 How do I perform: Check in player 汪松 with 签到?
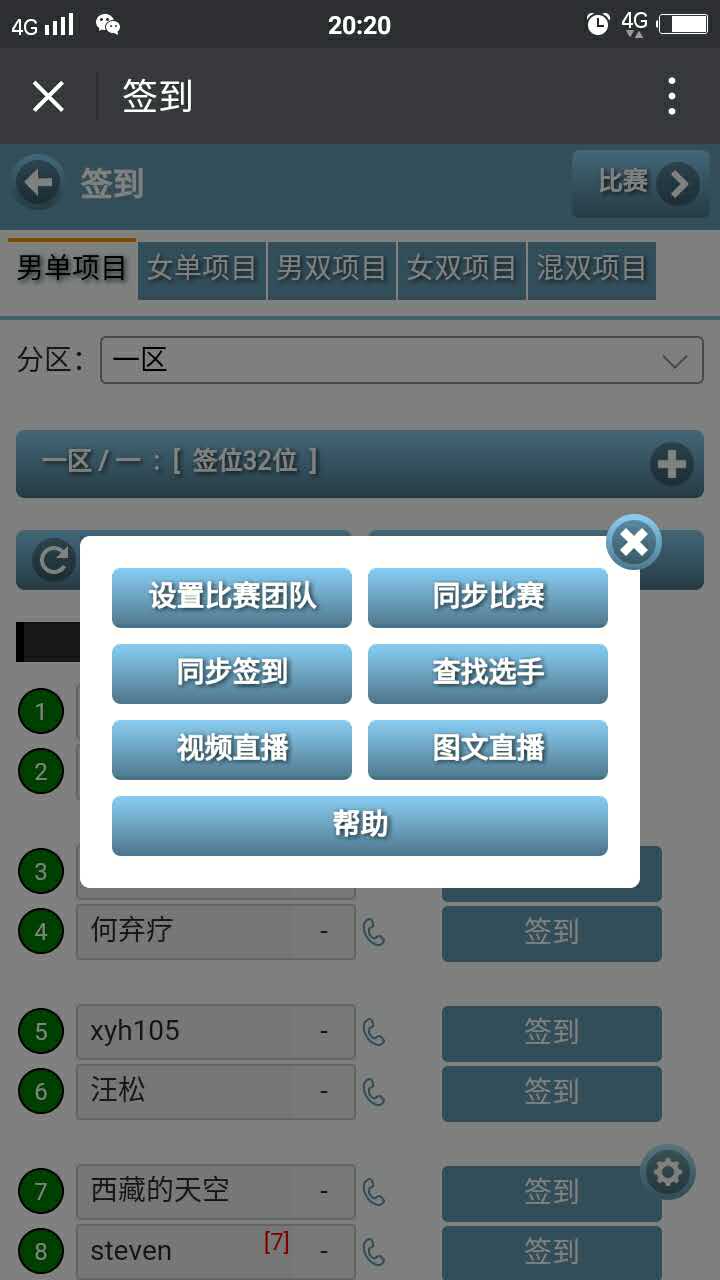coord(552,1093)
